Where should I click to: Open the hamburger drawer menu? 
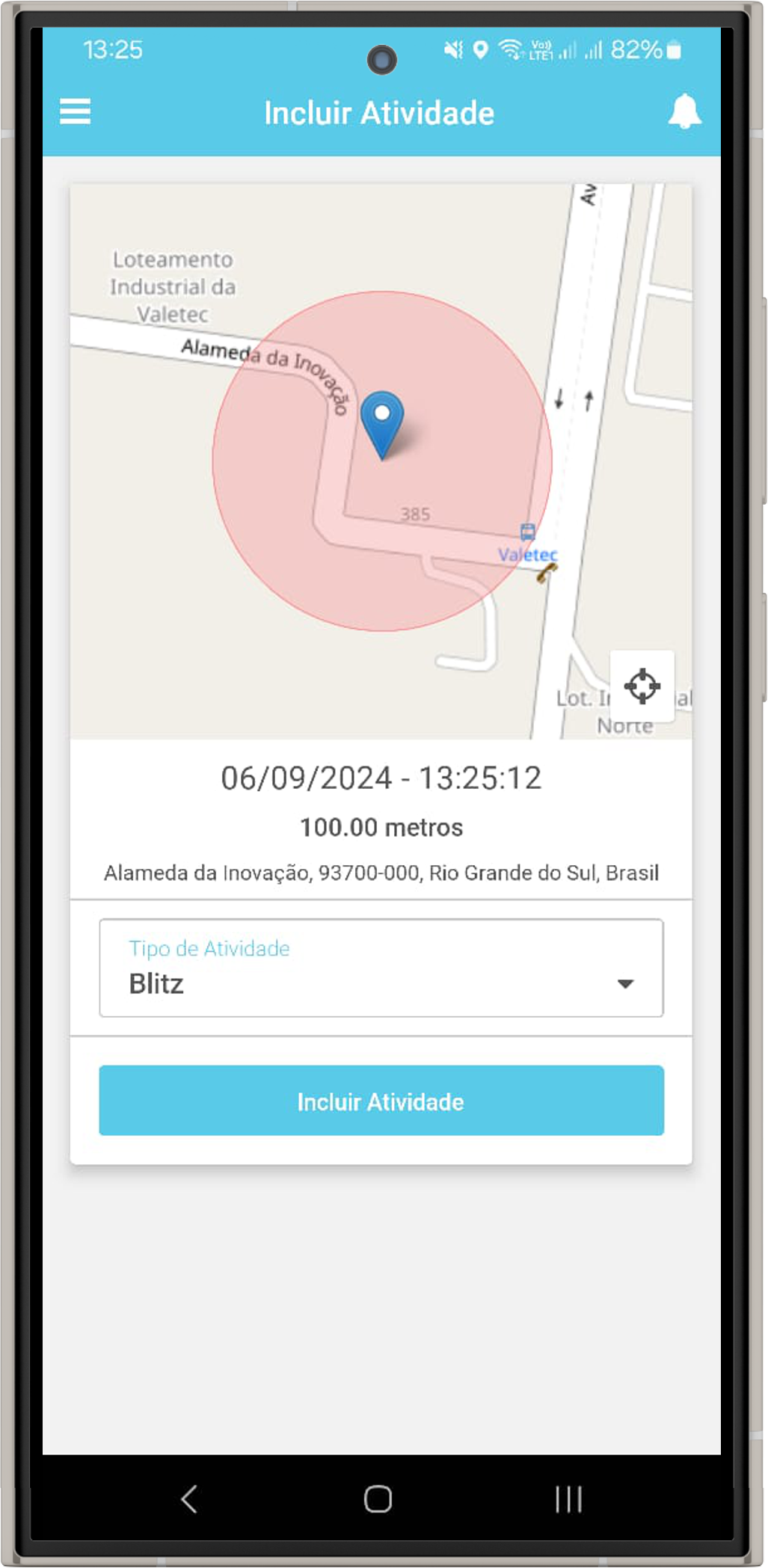point(75,112)
